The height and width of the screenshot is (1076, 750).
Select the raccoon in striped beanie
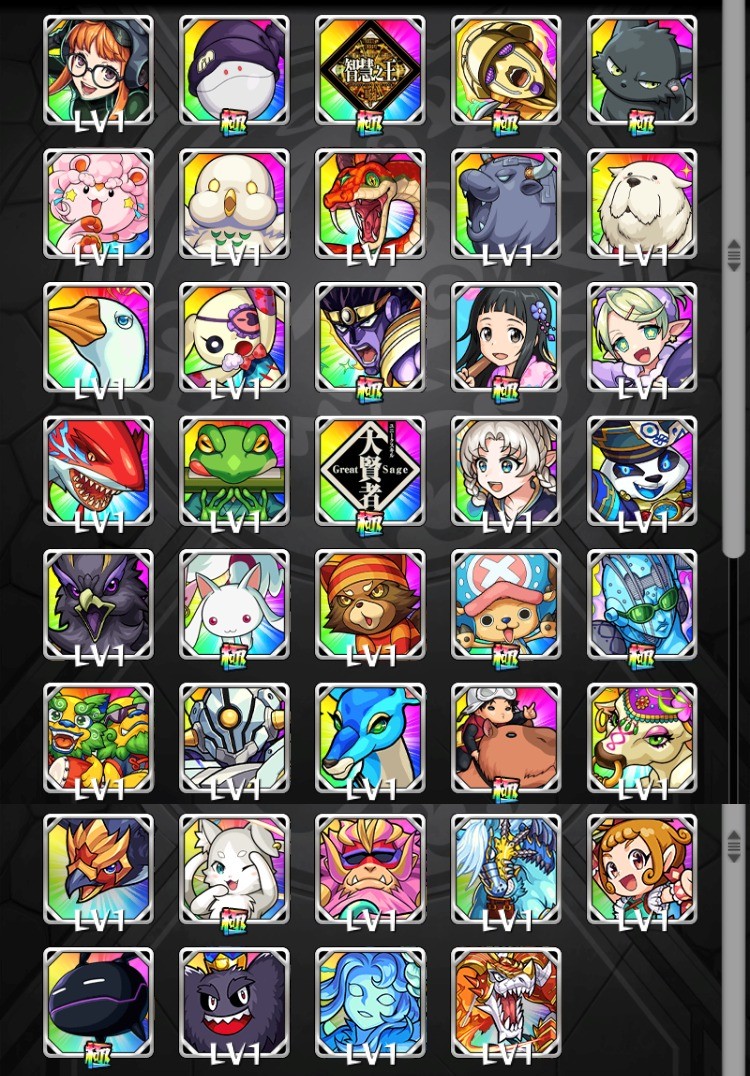(370, 604)
